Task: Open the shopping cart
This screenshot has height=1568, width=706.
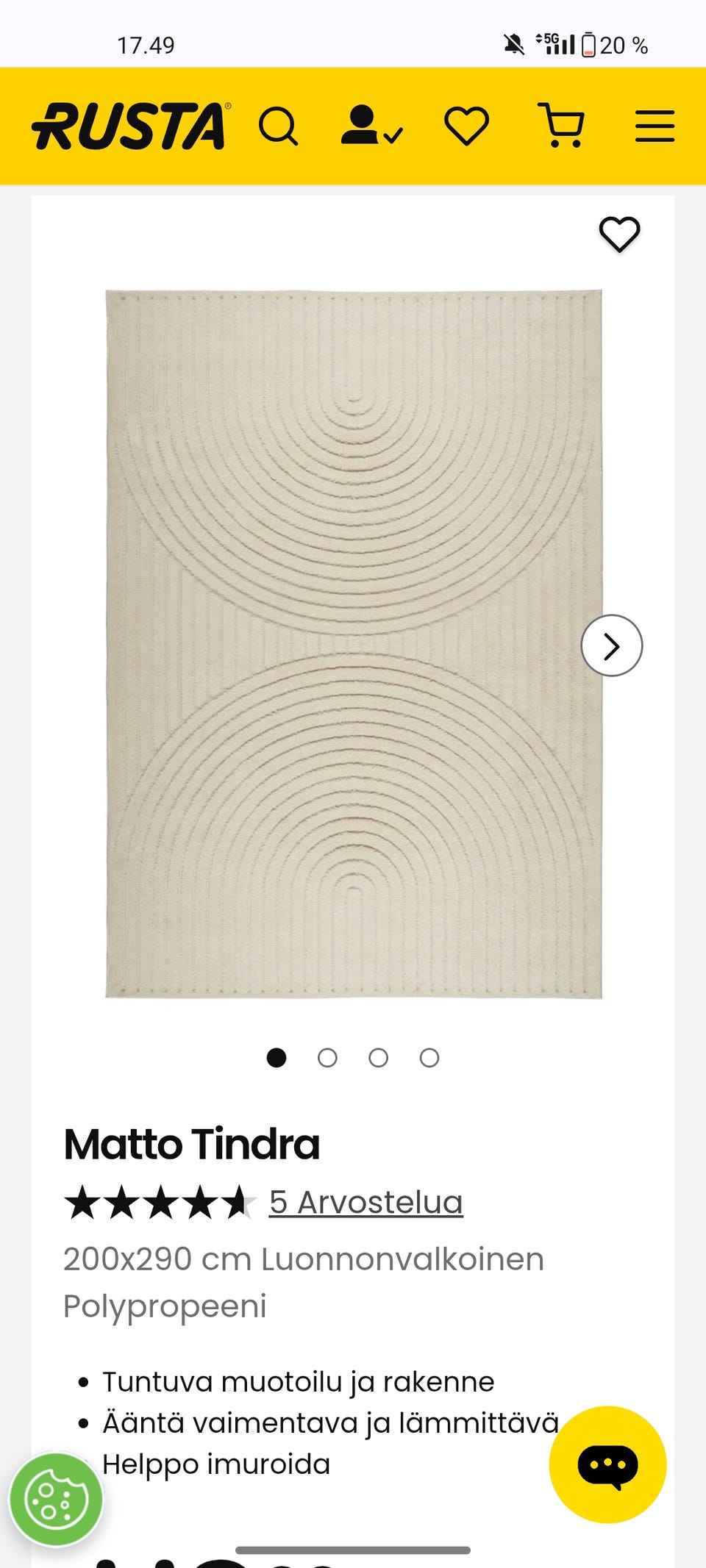Action: click(562, 126)
